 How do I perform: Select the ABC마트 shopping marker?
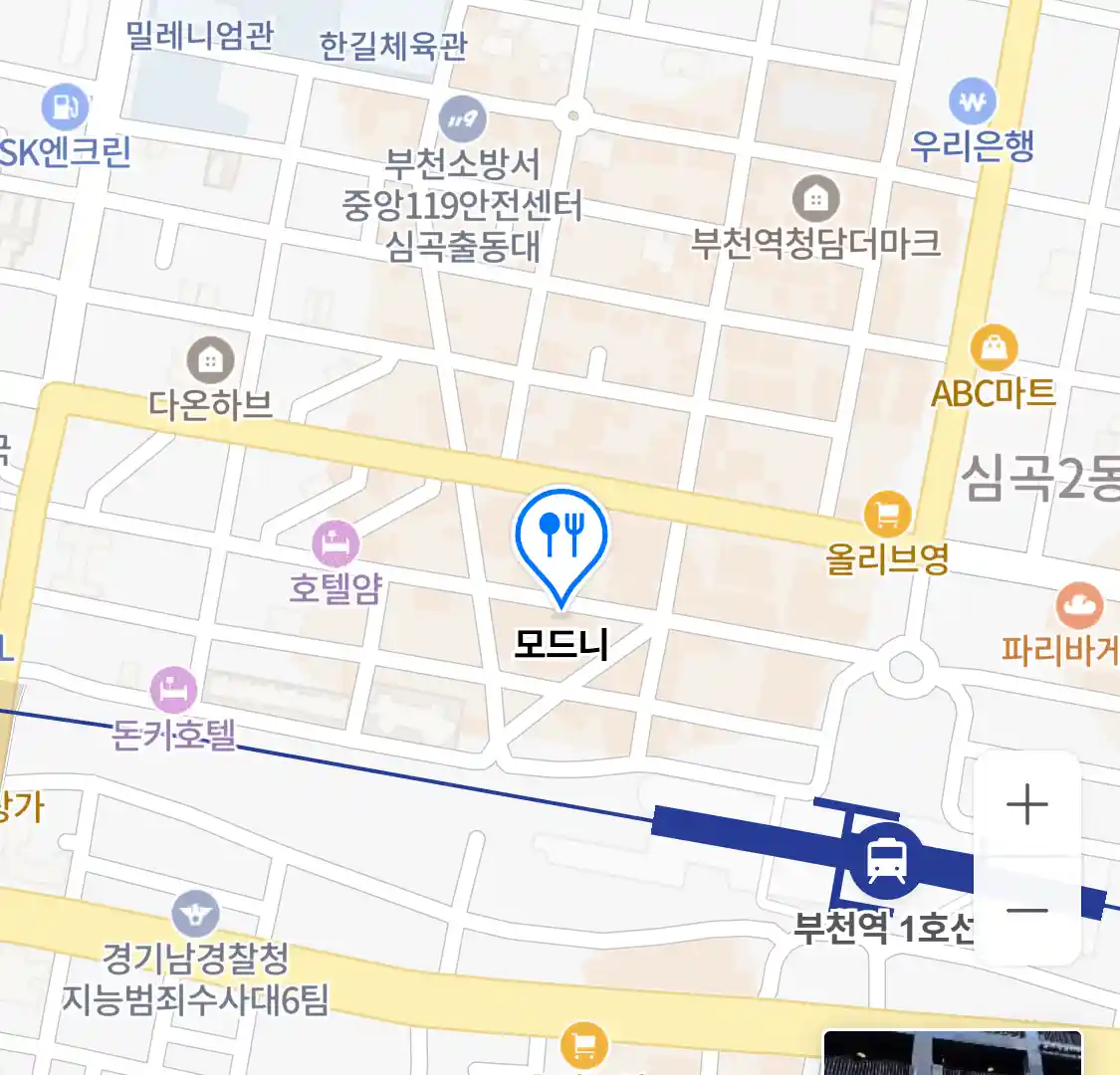coord(994,348)
